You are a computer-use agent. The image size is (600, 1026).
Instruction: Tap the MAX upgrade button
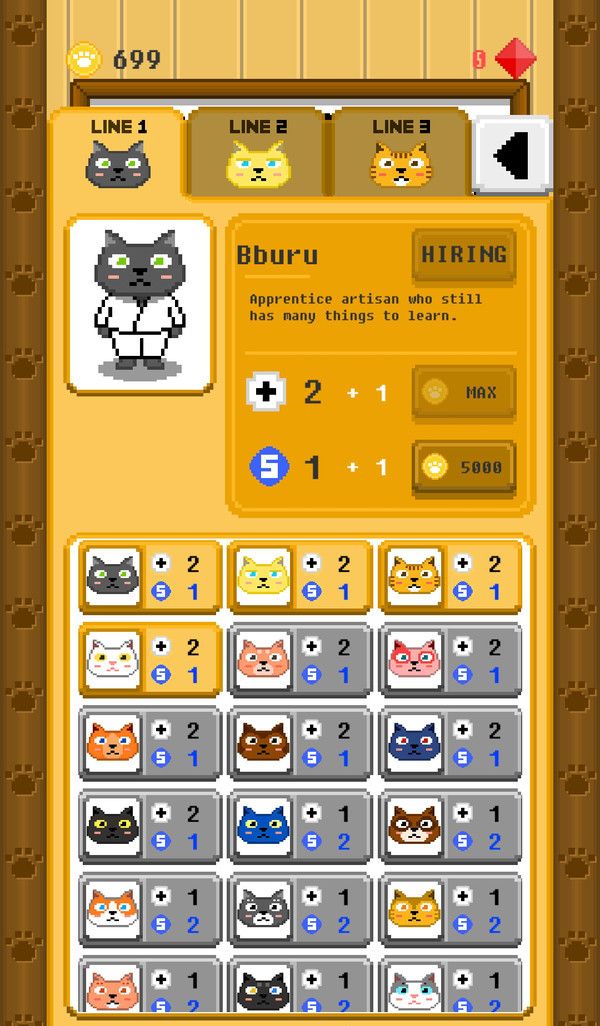[x=464, y=392]
